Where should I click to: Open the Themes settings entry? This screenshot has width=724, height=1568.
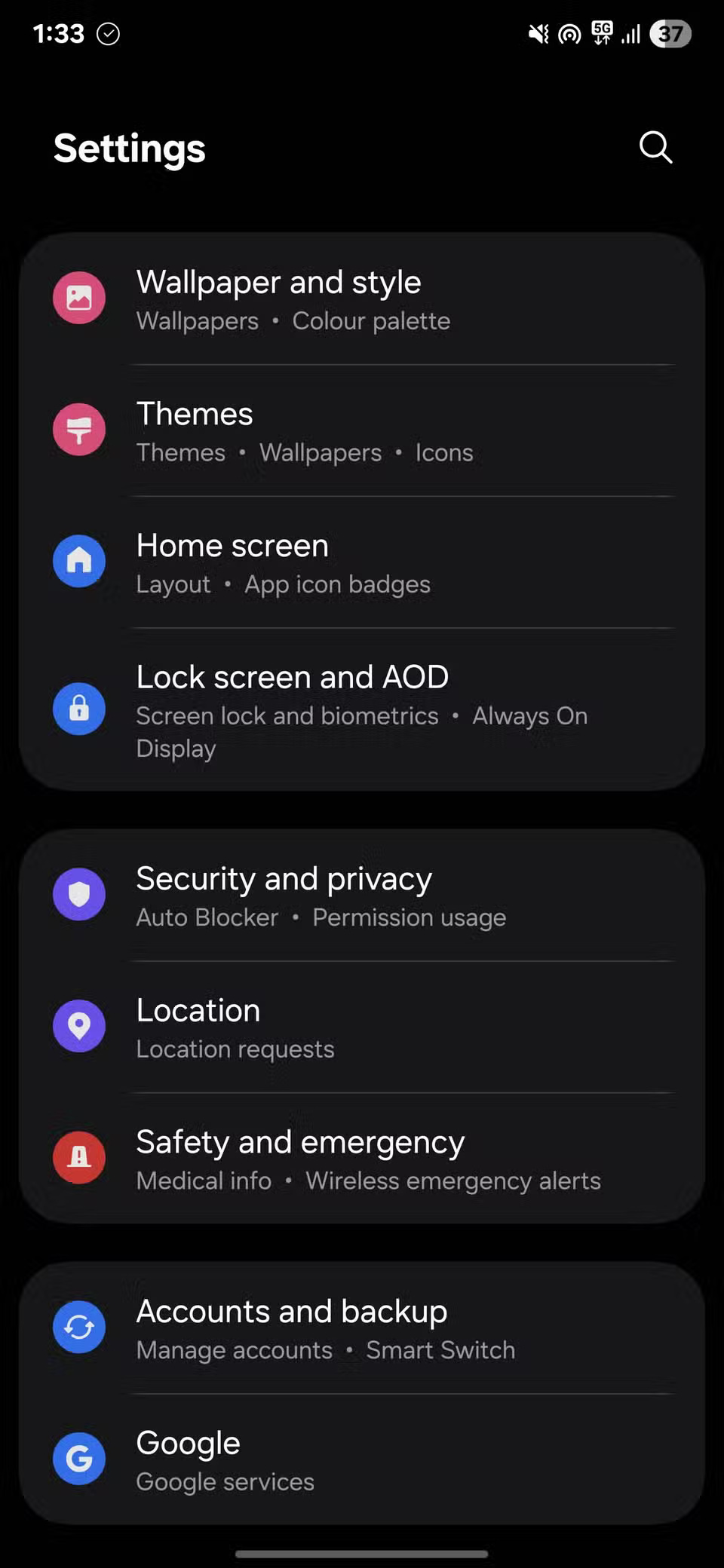coord(195,414)
